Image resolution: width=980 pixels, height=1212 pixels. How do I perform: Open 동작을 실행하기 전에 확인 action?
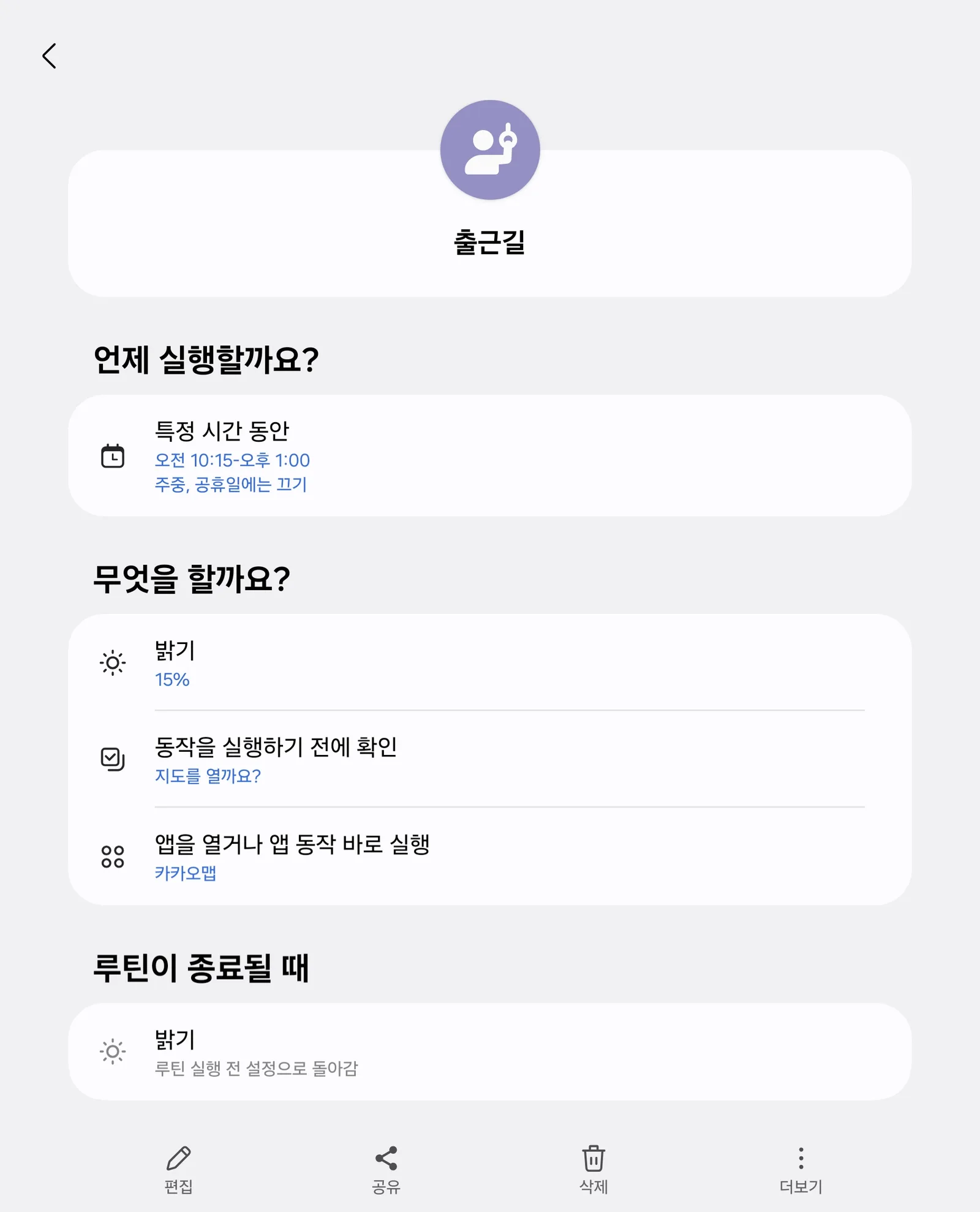490,759
